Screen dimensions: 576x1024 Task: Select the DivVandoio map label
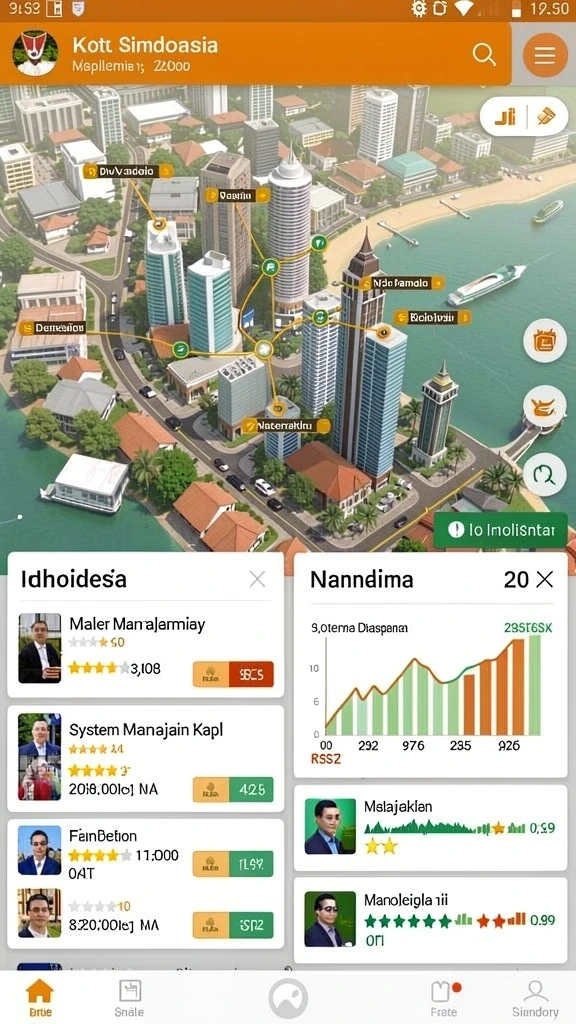tap(128, 172)
